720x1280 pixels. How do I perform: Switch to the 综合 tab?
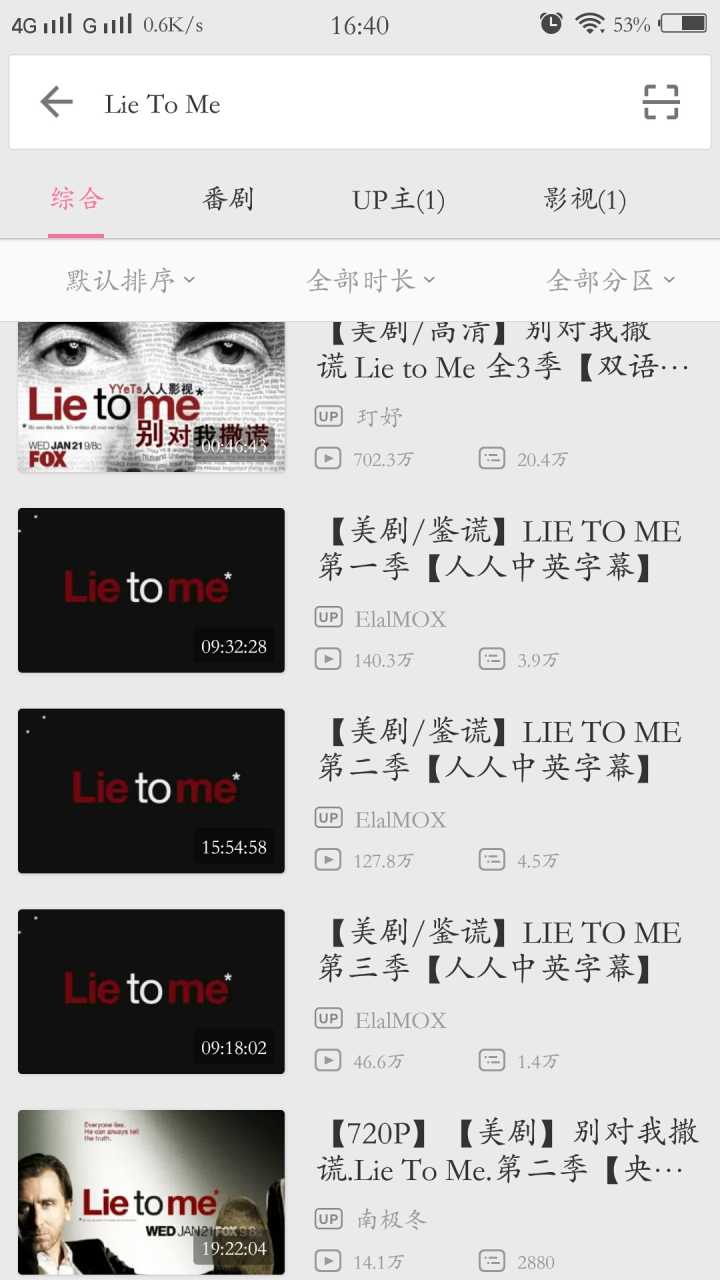(77, 198)
